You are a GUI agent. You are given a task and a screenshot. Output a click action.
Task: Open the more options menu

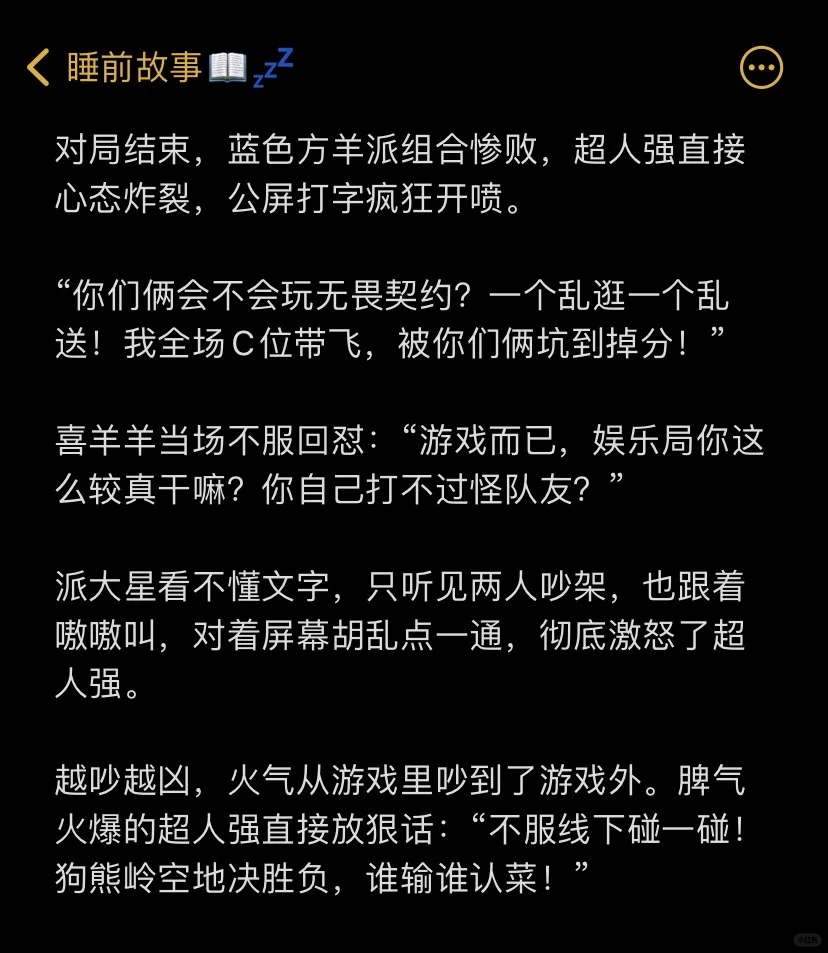[x=761, y=67]
